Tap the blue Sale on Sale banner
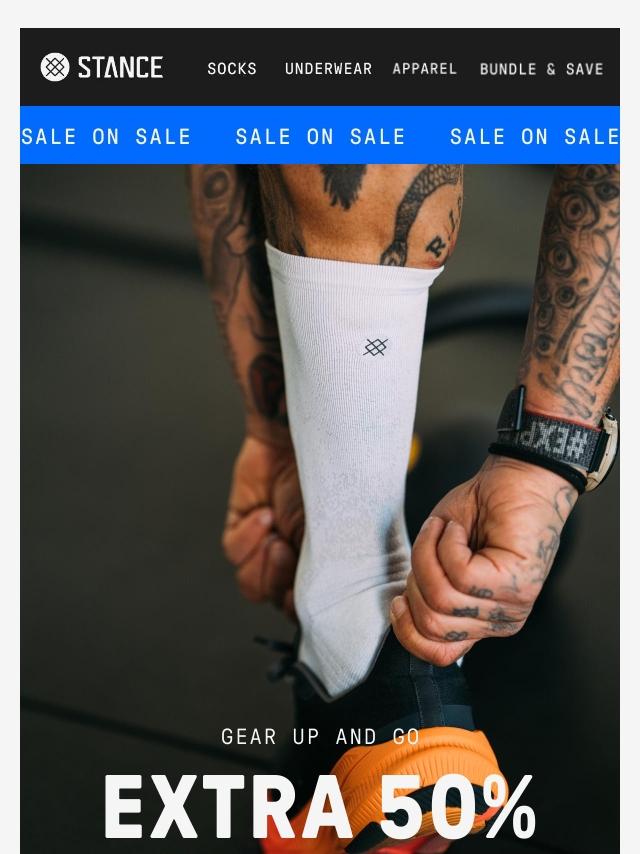The height and width of the screenshot is (854, 640). pyautogui.click(x=320, y=136)
